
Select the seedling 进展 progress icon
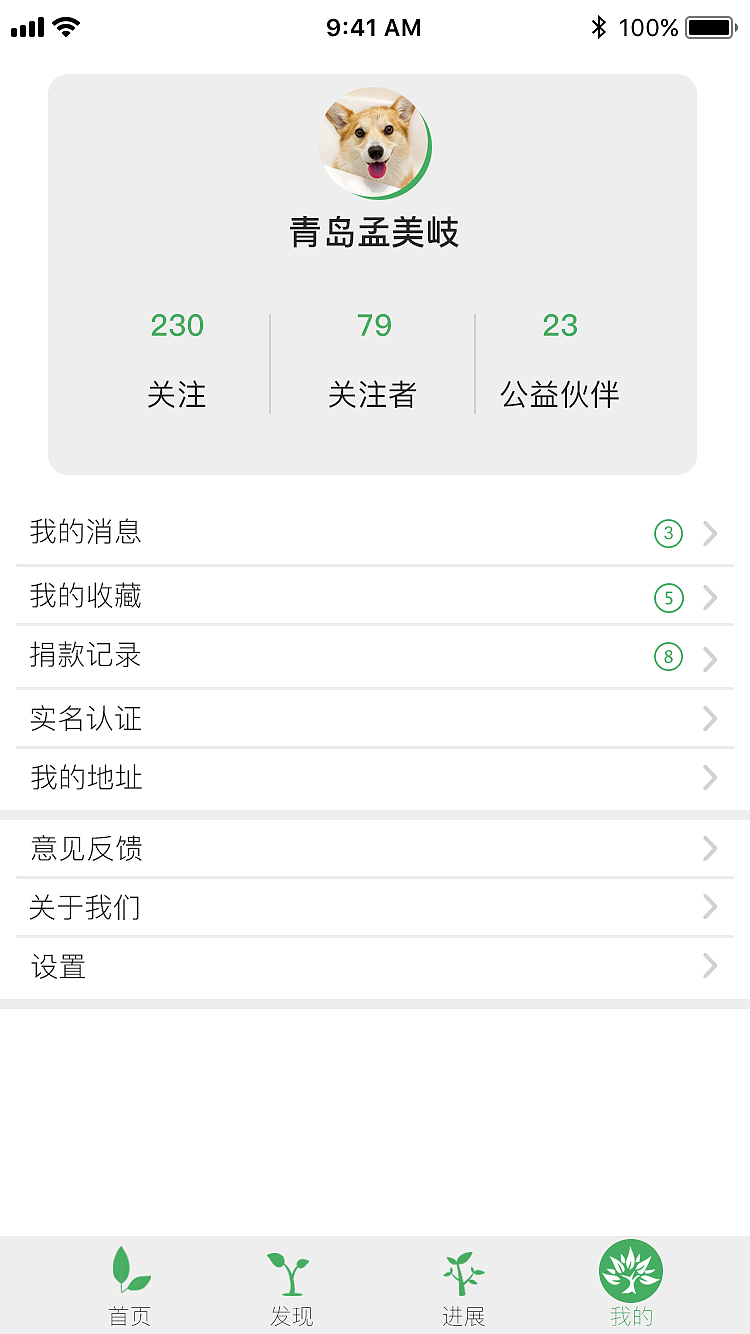[x=461, y=1271]
